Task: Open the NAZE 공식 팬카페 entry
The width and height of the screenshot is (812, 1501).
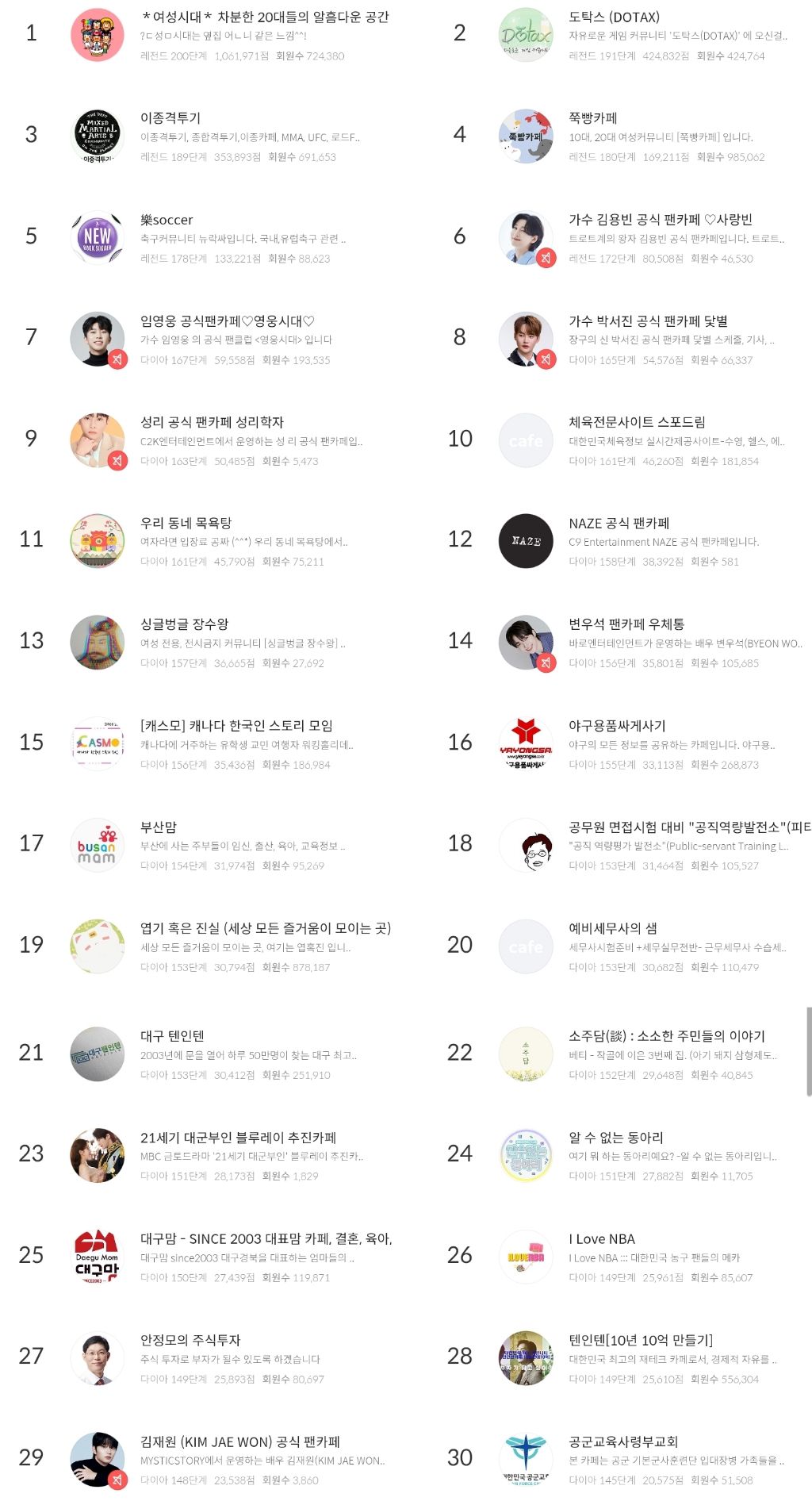Action: 619,523
